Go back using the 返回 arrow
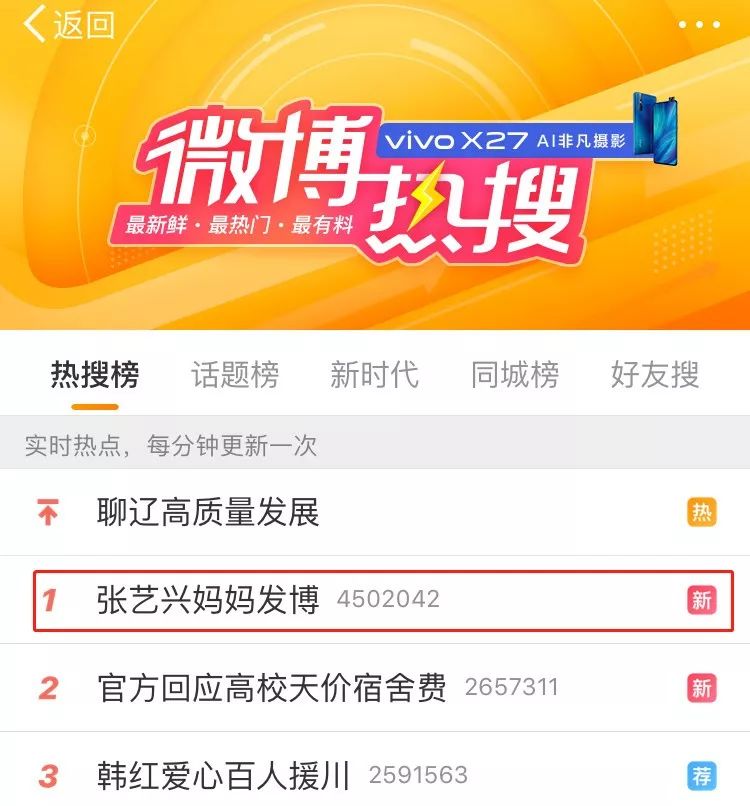The height and width of the screenshot is (806, 750). click(x=68, y=24)
